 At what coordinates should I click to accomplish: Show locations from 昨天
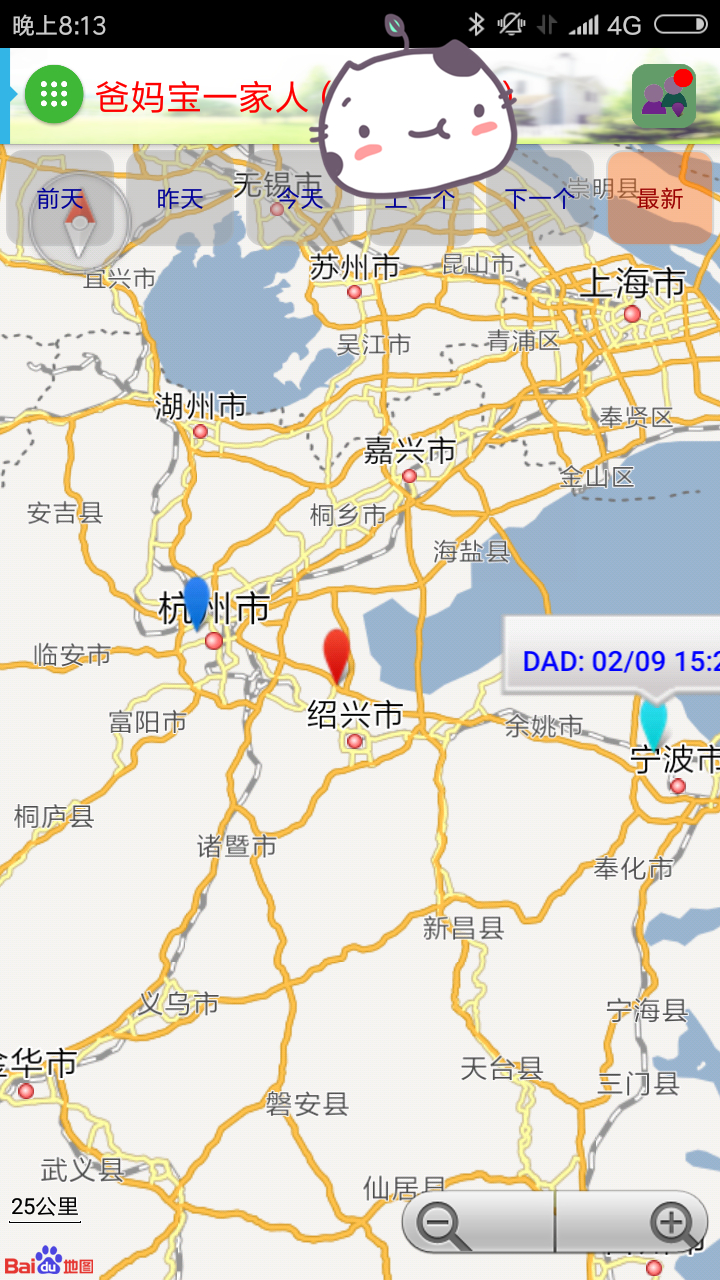tap(180, 198)
